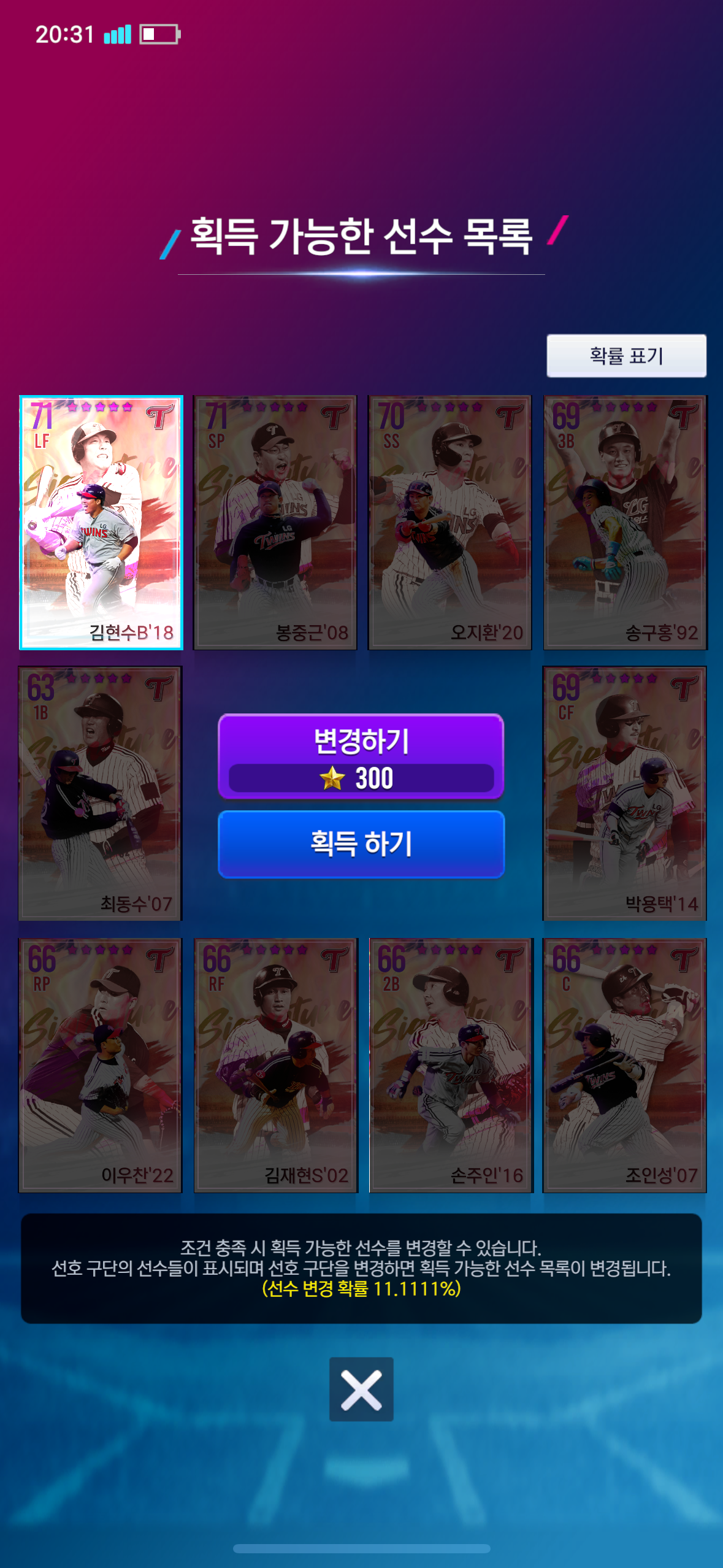
Task: Select the 김현수B'18 player card
Action: [101, 522]
